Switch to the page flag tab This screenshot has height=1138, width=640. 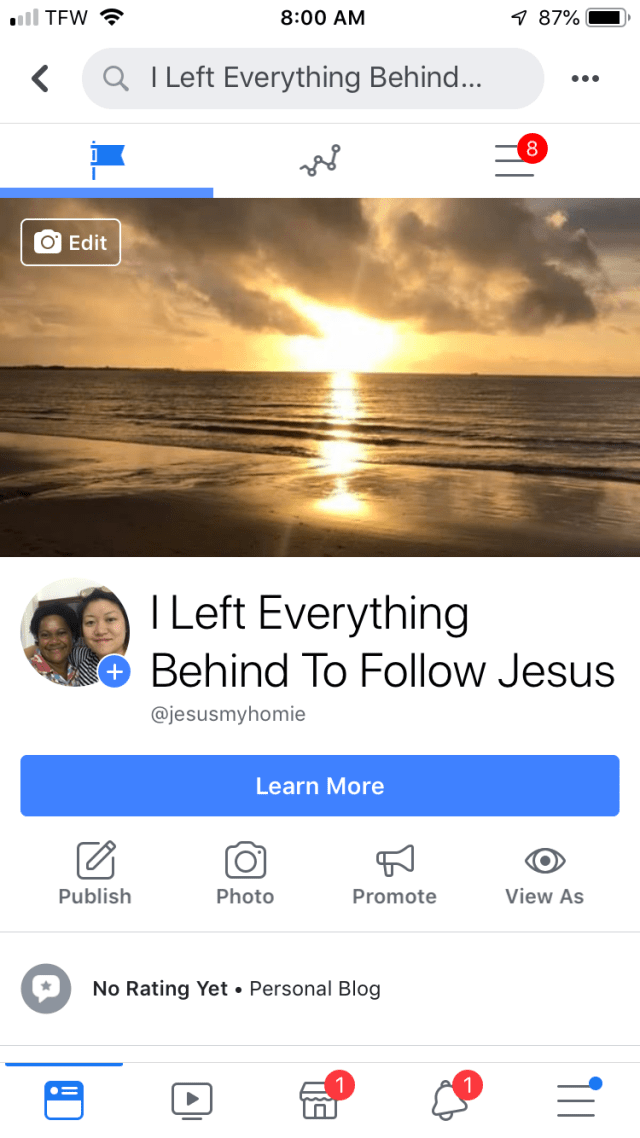106,160
